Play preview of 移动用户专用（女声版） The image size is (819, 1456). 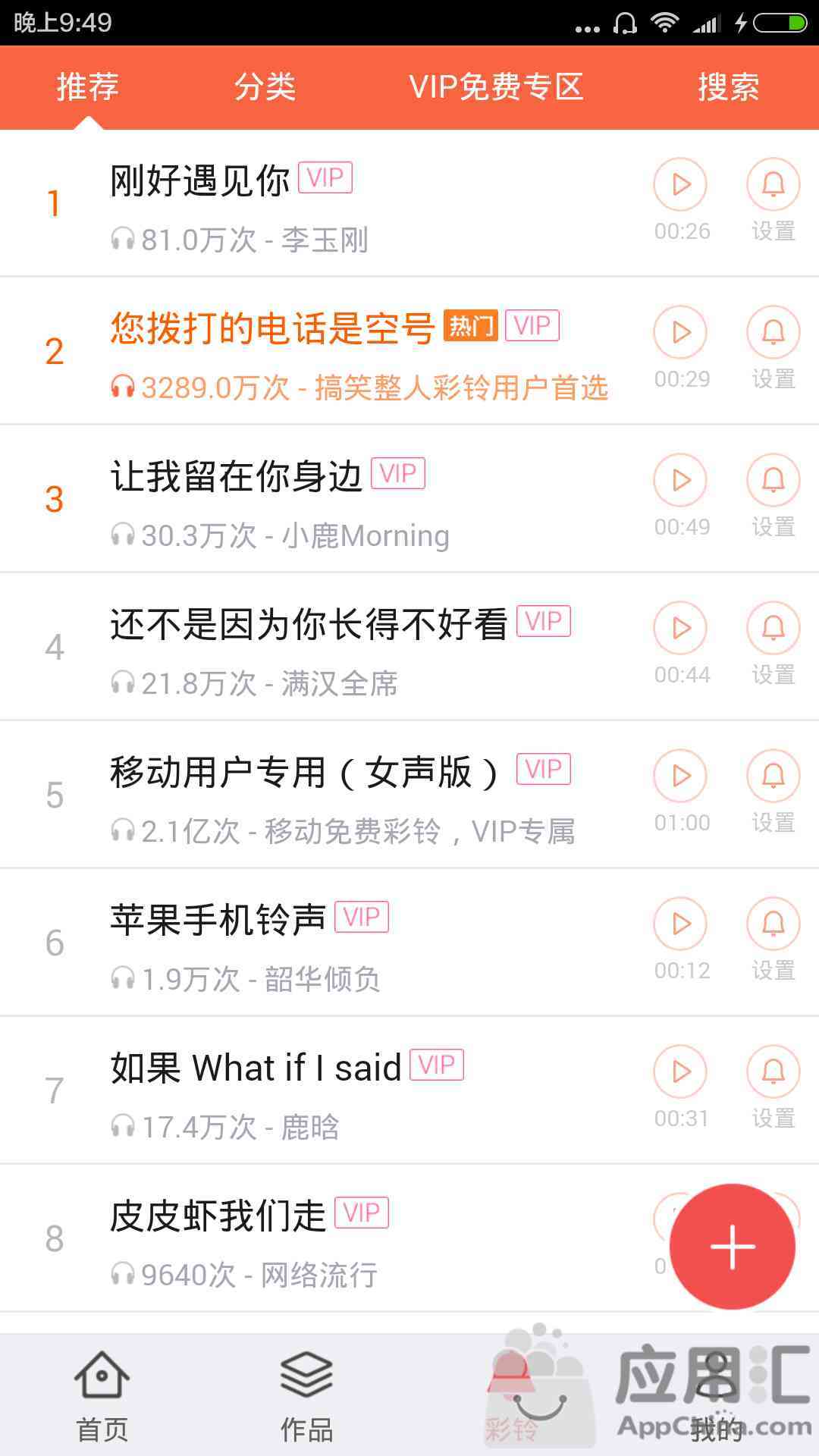tap(681, 776)
